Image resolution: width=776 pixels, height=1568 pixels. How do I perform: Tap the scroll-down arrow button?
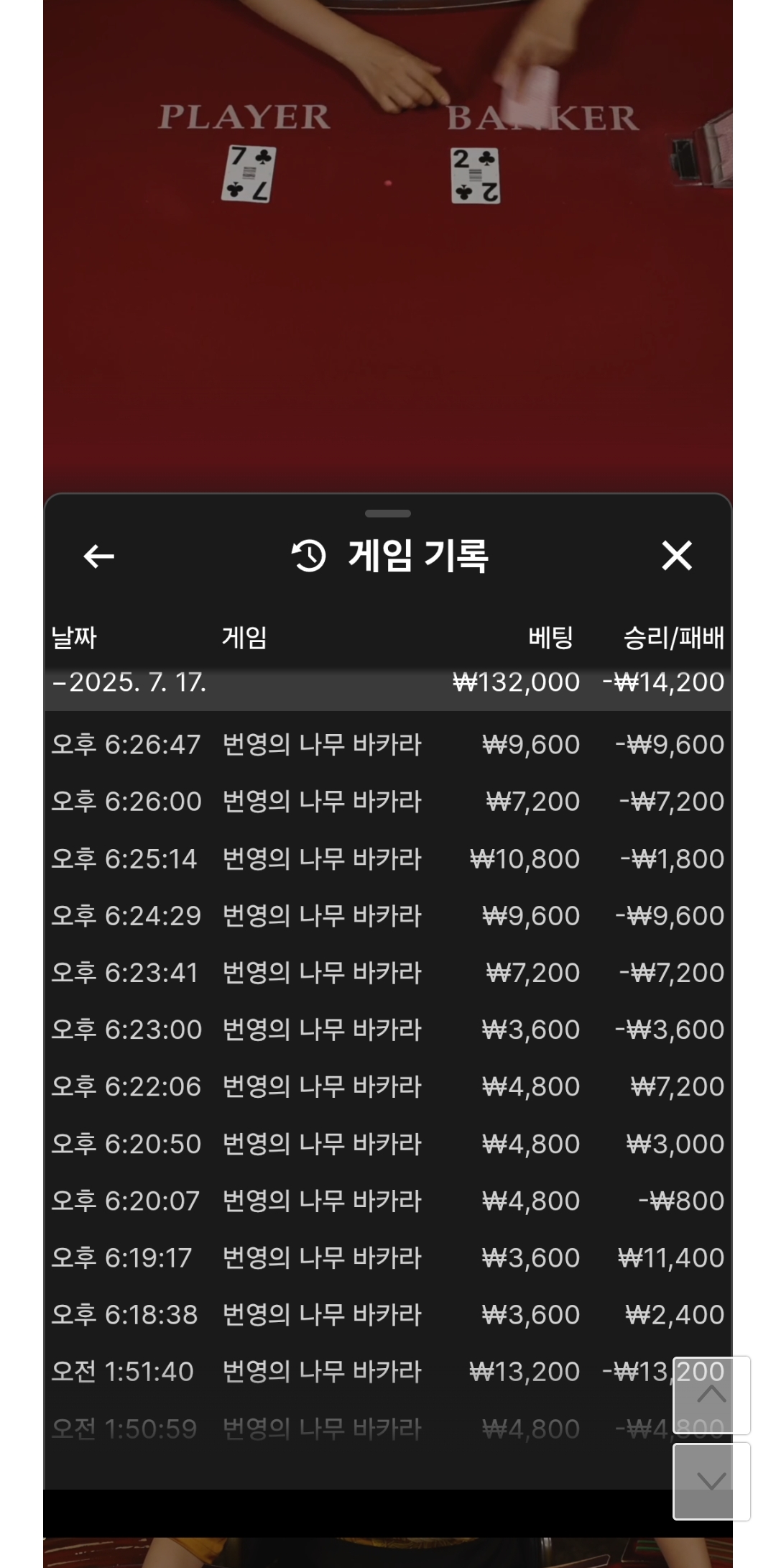pyautogui.click(x=711, y=1481)
